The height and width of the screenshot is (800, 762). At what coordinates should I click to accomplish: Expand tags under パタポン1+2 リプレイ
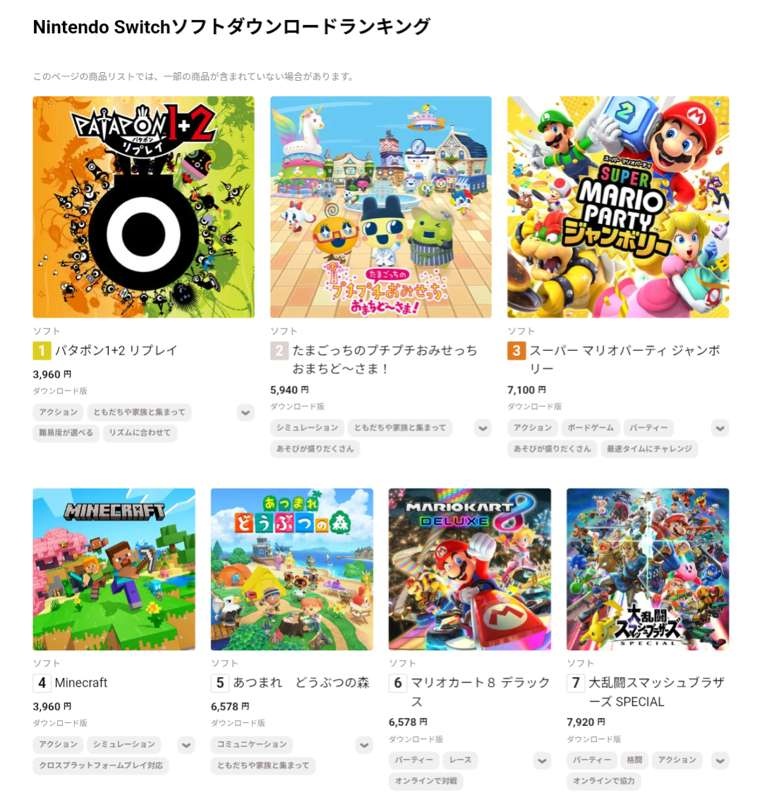(x=245, y=412)
